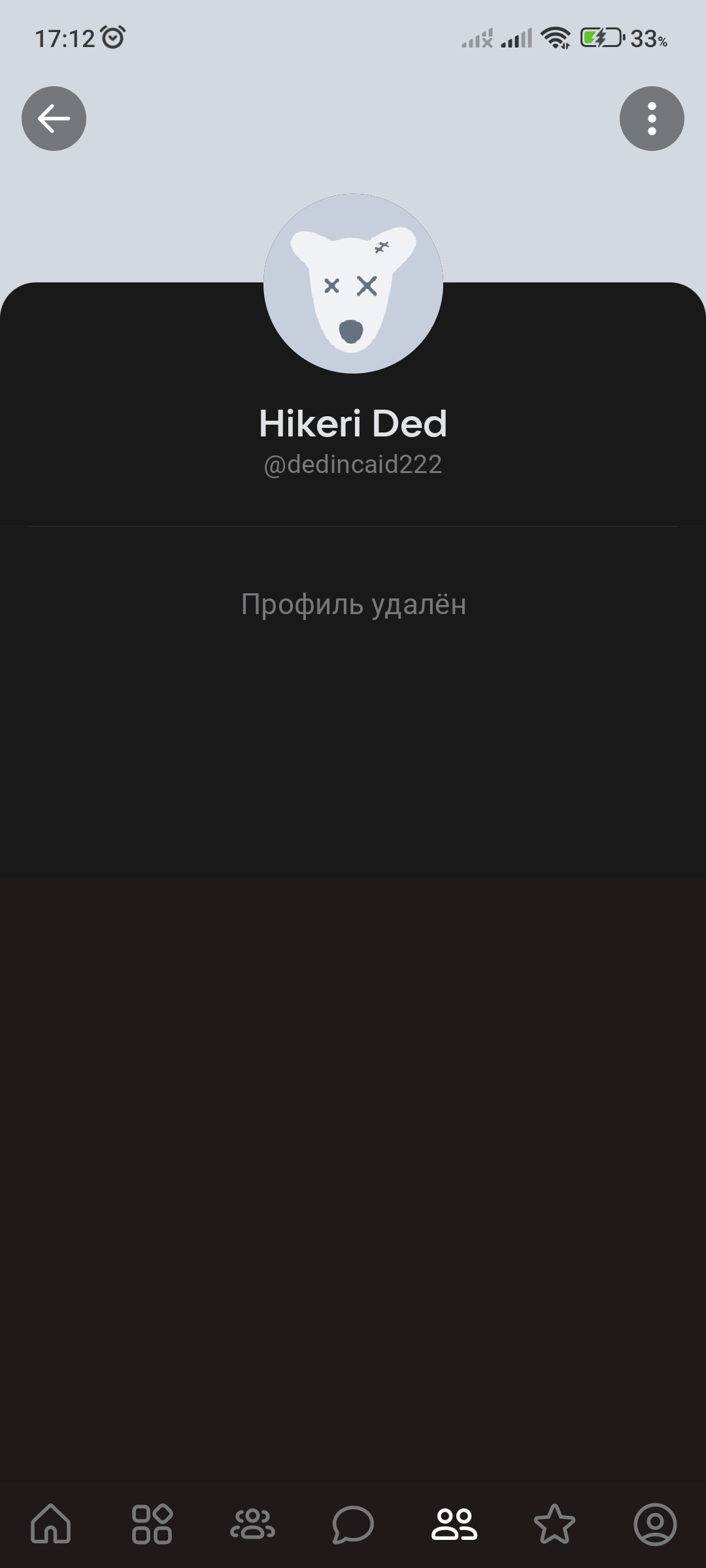Open the three-dot overflow menu
This screenshot has height=1568, width=706.
652,118
